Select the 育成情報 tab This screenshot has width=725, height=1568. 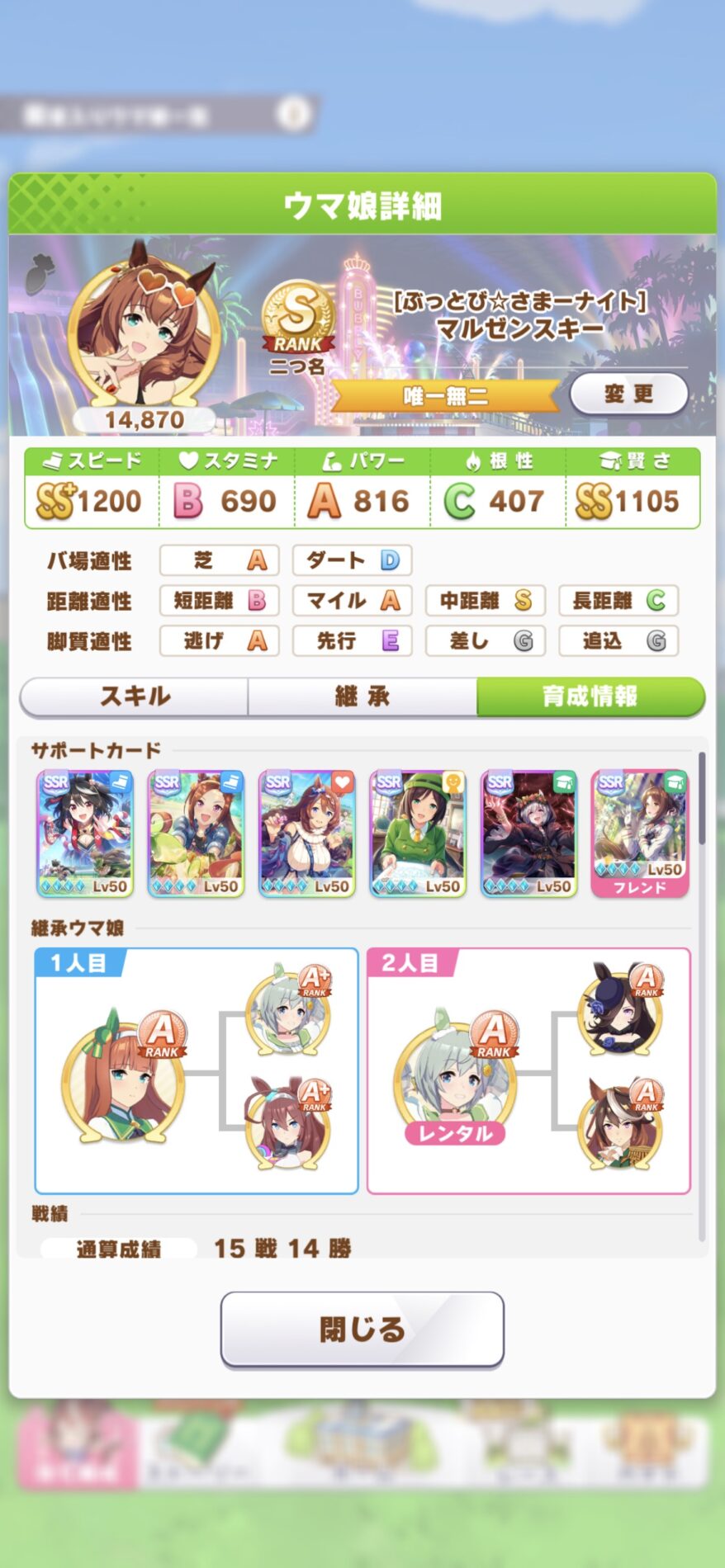click(590, 697)
